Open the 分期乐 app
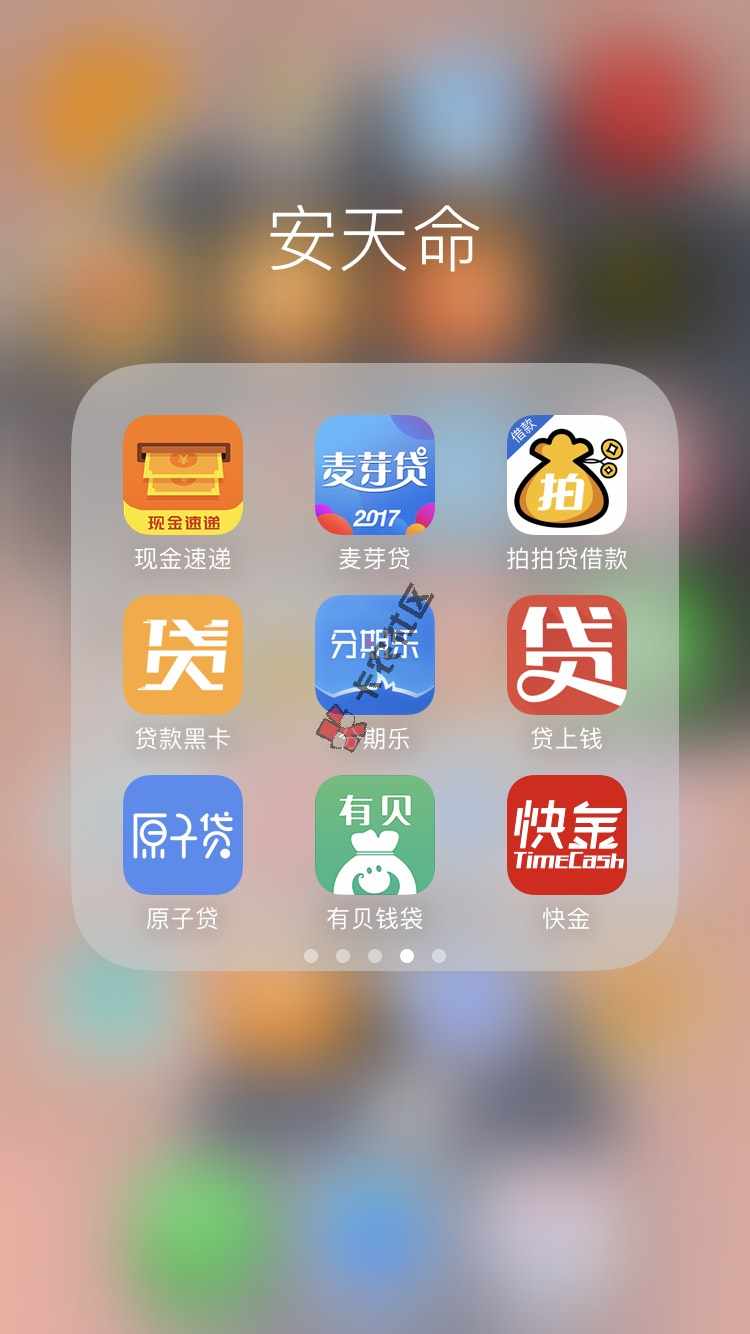The height and width of the screenshot is (1334, 750). pos(375,655)
